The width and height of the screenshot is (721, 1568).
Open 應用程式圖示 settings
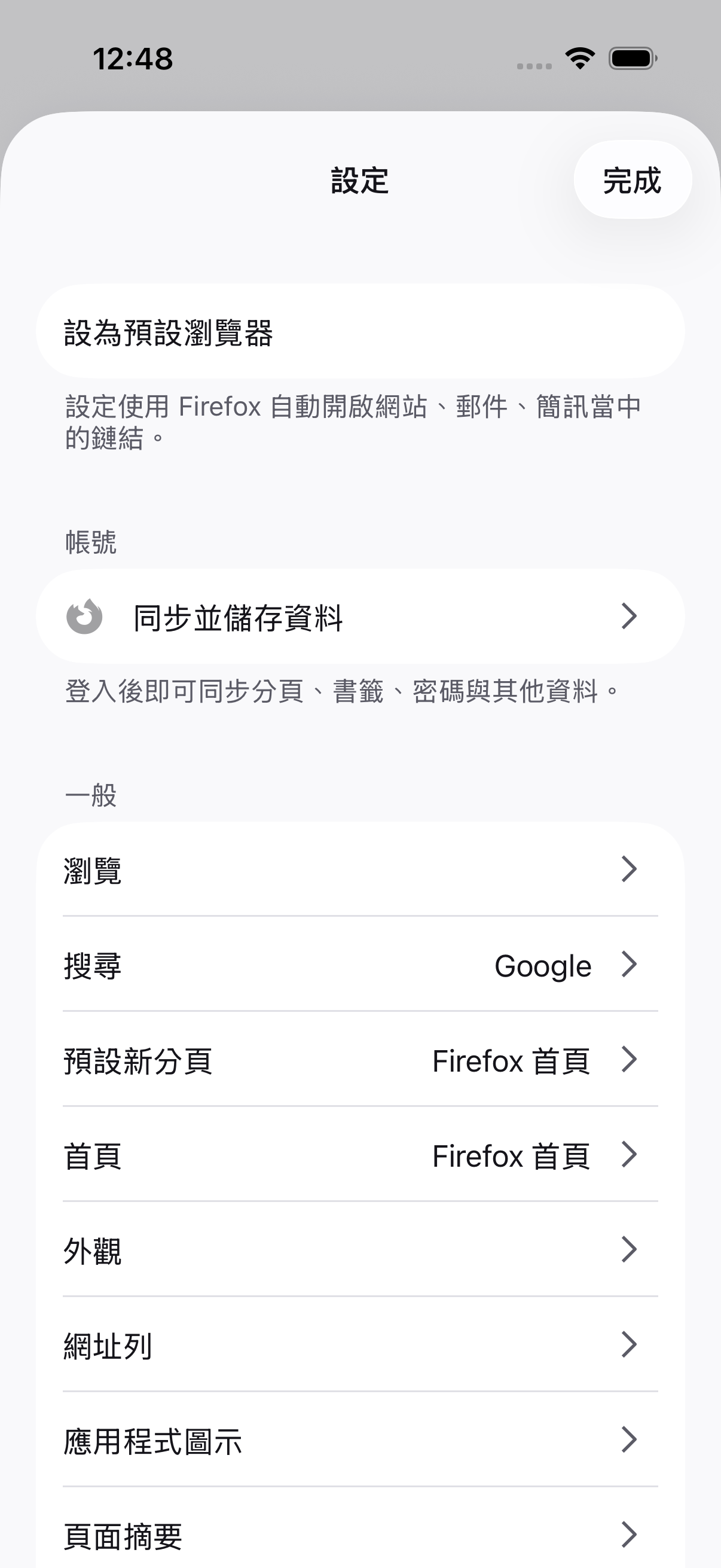point(360,1439)
